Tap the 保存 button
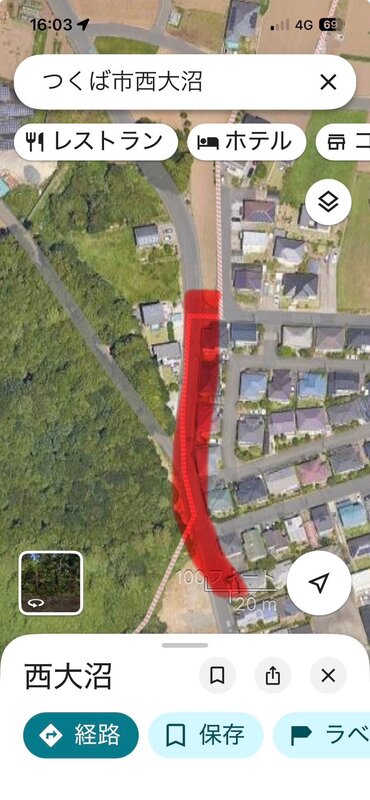The image size is (370, 800). pyautogui.click(x=206, y=735)
